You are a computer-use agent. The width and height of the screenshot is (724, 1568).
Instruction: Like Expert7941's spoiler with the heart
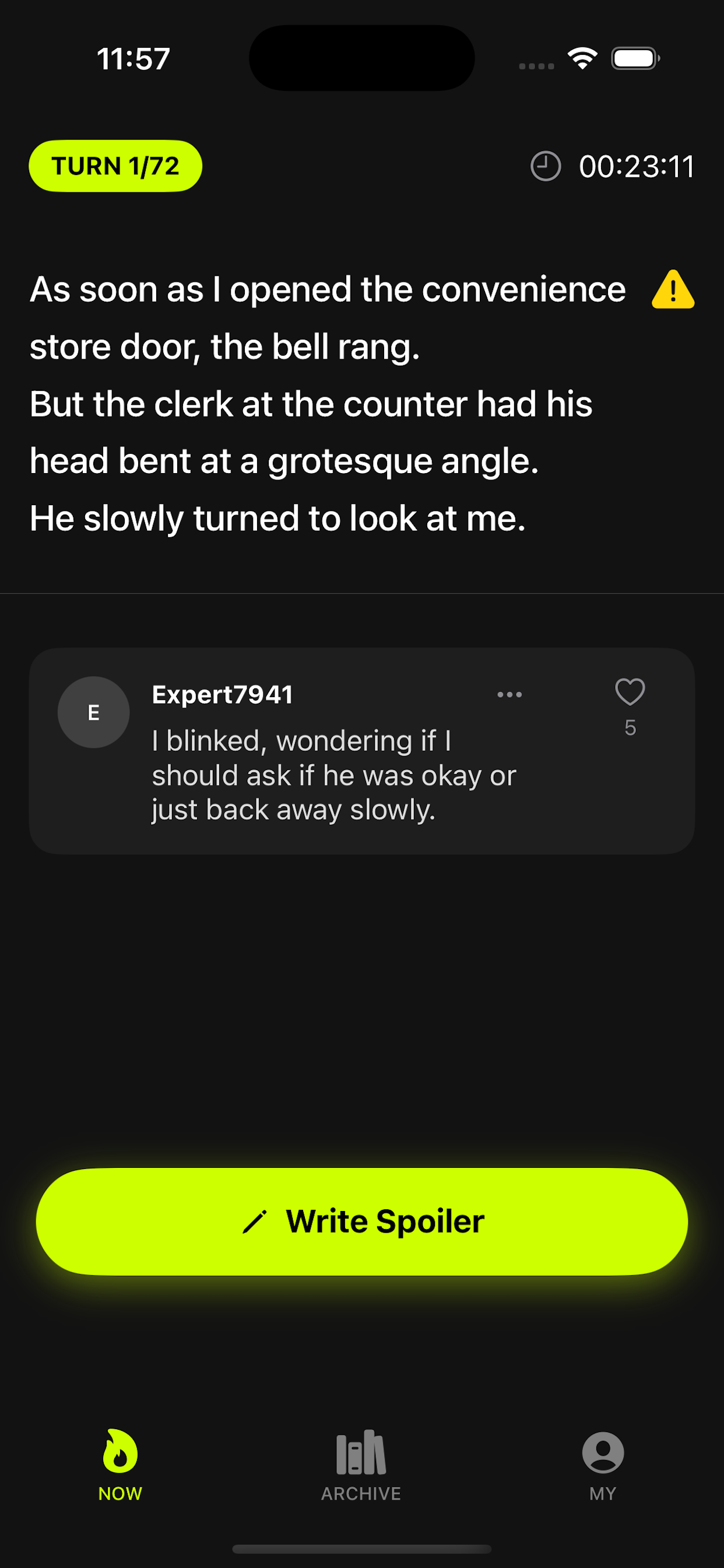pos(630,692)
